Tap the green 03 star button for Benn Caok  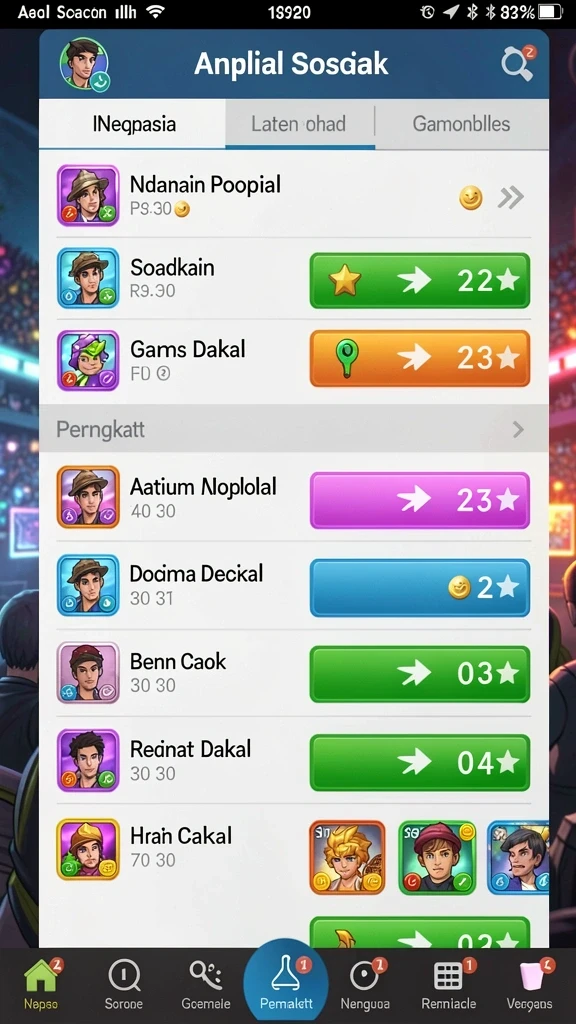pos(419,674)
